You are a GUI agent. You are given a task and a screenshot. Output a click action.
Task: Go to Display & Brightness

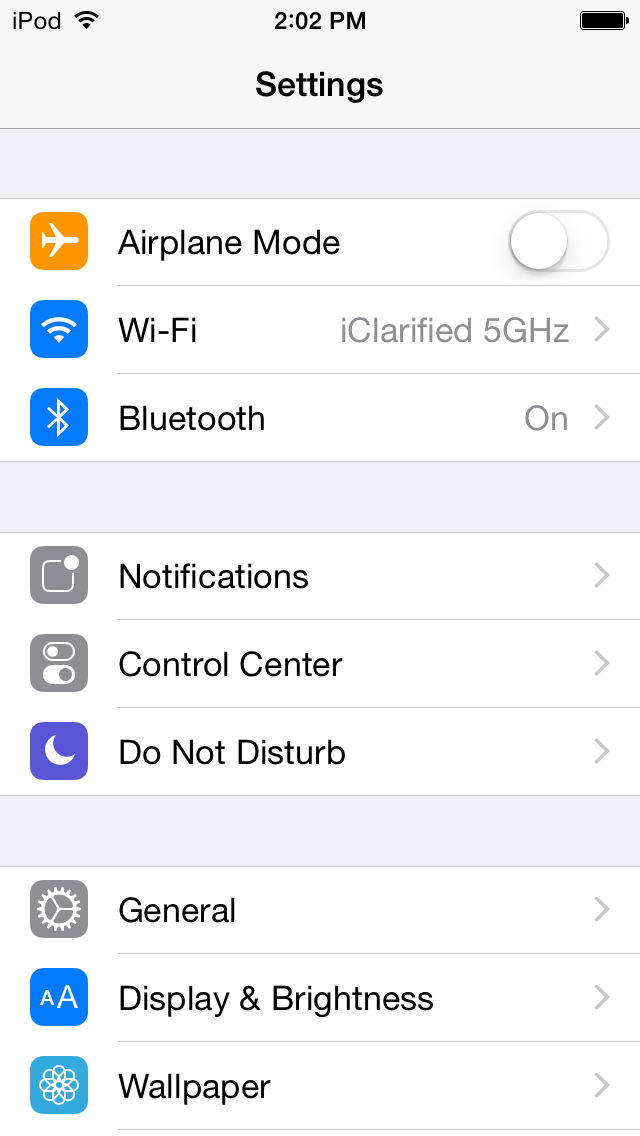click(320, 998)
